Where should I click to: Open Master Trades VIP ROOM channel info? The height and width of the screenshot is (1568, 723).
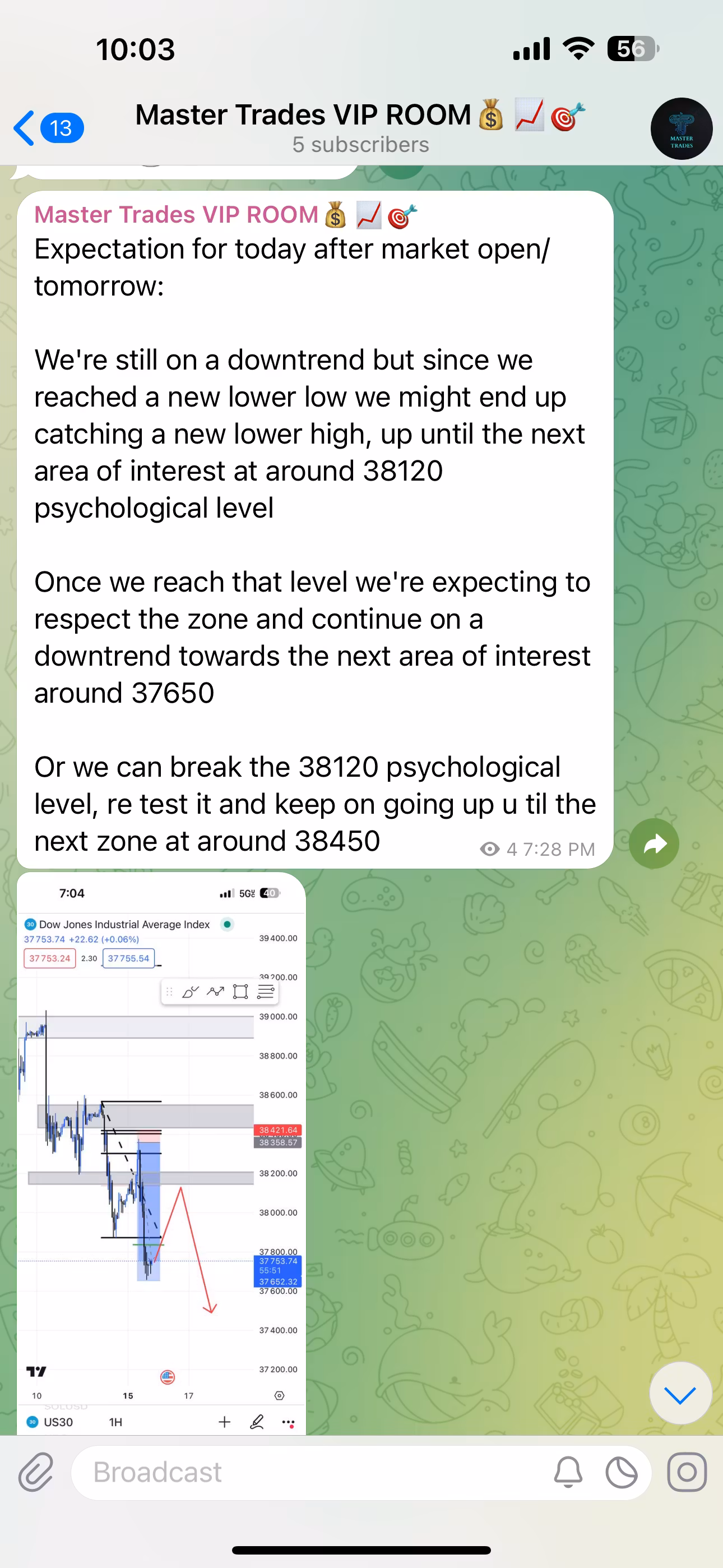pyautogui.click(x=360, y=127)
